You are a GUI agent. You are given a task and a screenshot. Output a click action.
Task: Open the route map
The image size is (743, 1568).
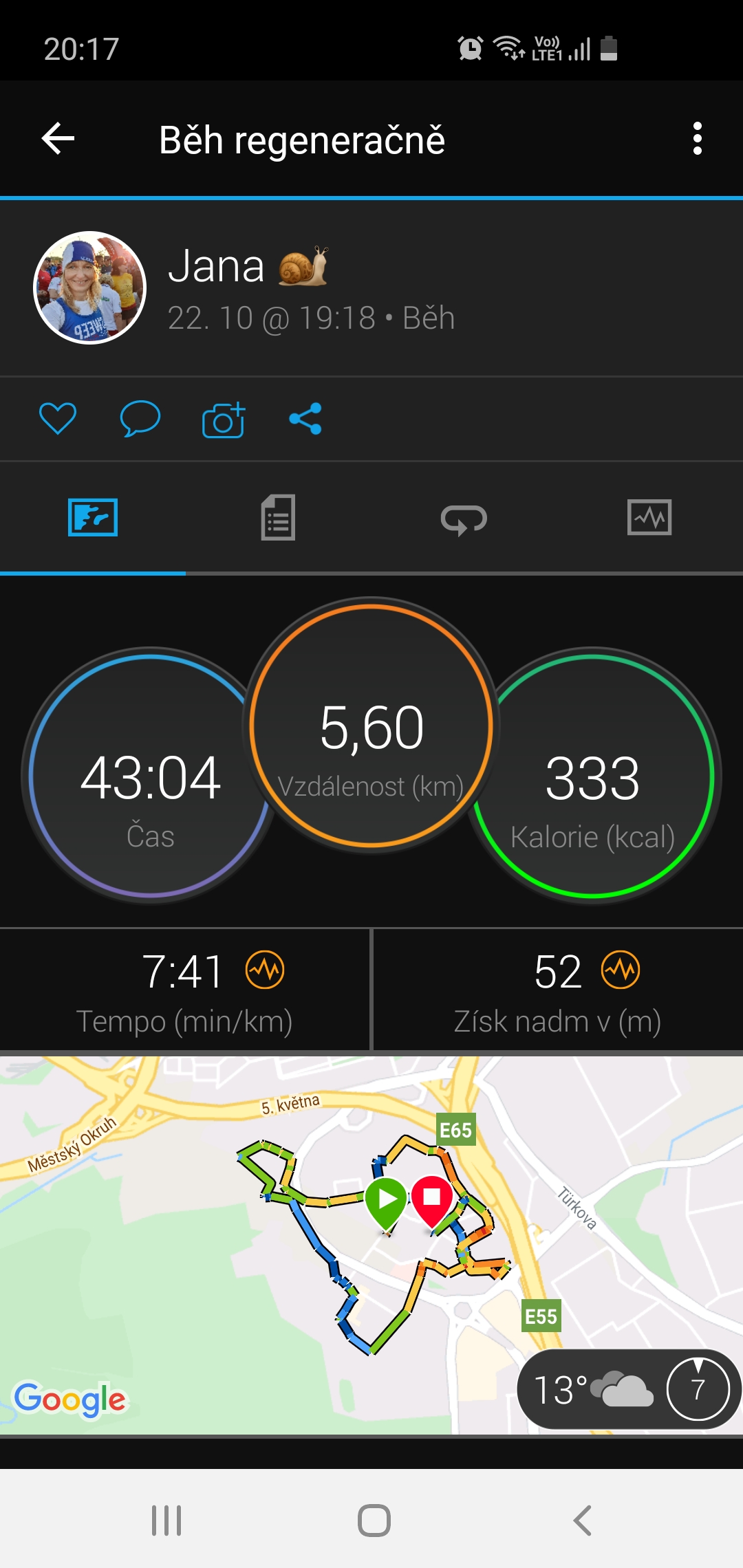(x=371, y=1245)
